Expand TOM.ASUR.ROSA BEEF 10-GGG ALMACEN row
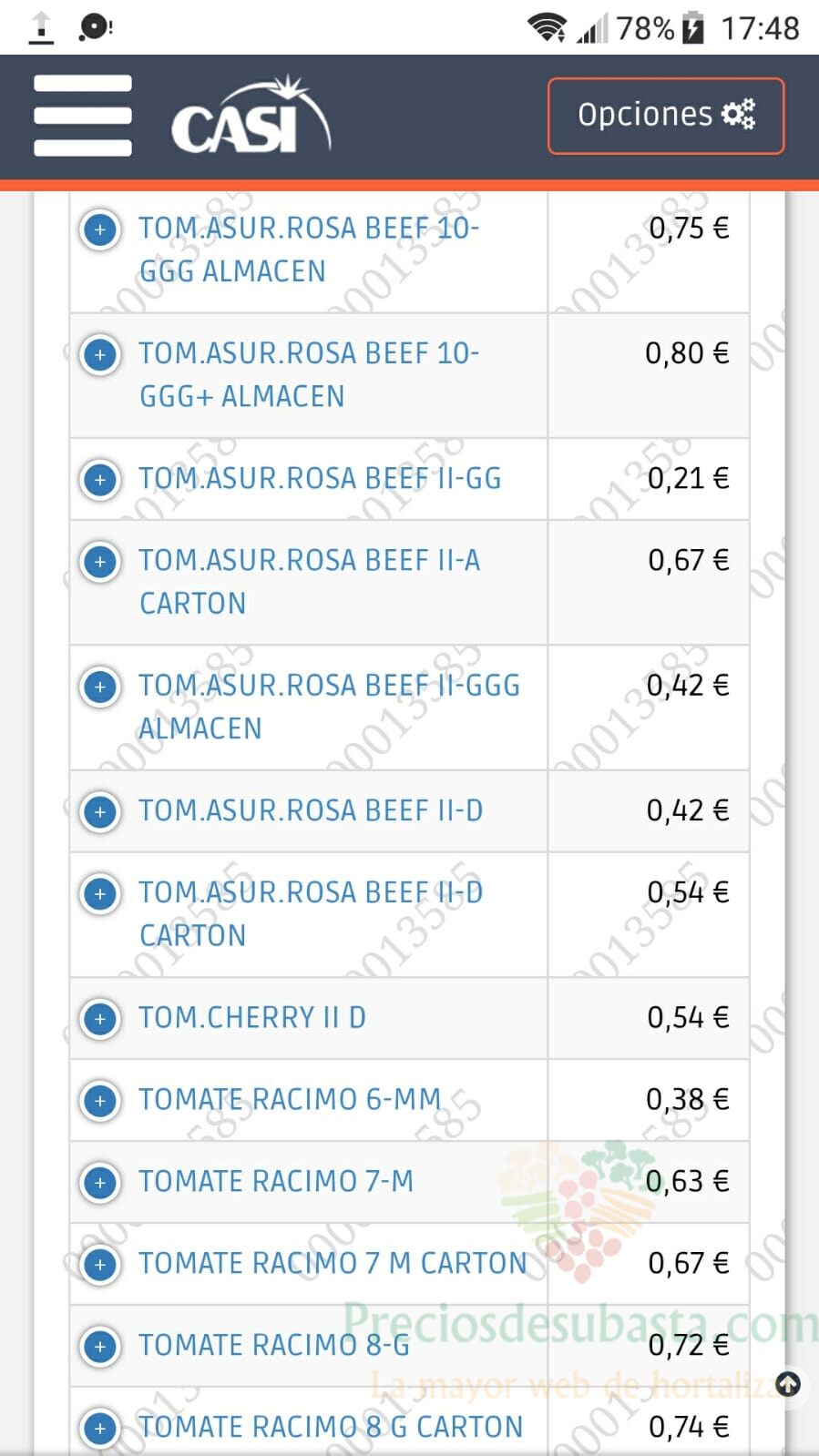 coord(100,229)
